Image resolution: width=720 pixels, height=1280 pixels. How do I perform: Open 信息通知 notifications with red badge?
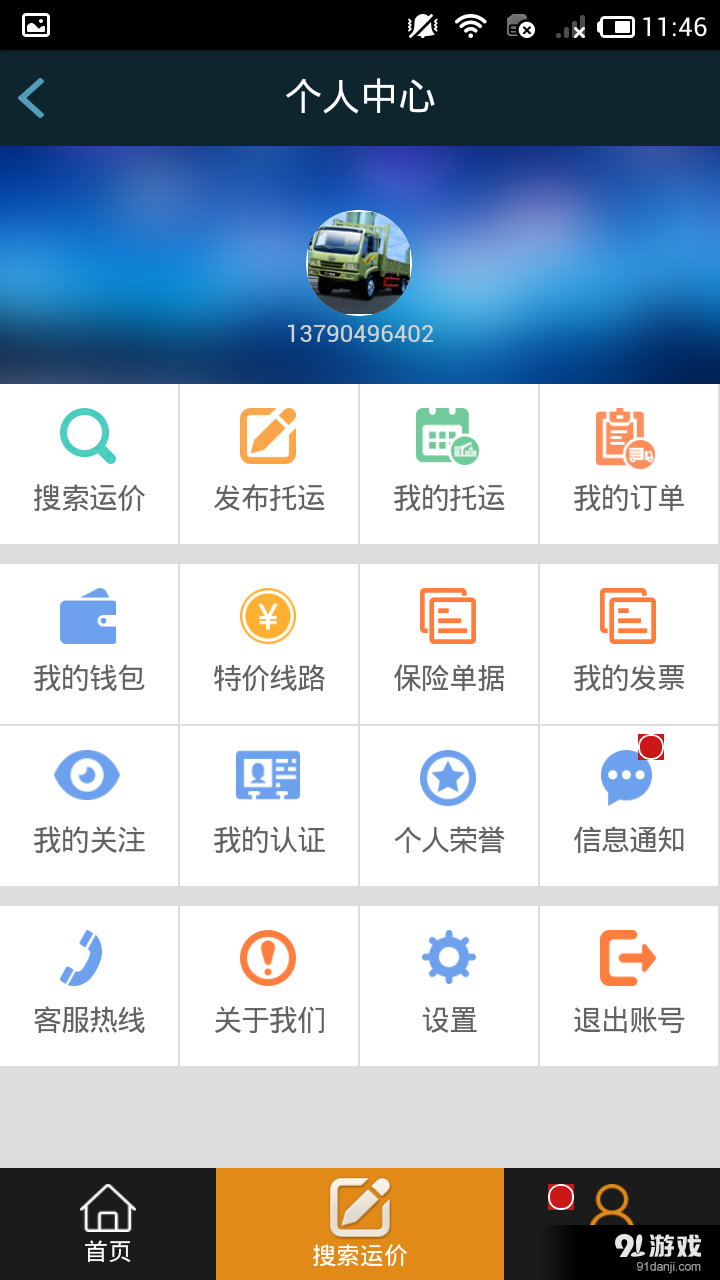tap(629, 776)
